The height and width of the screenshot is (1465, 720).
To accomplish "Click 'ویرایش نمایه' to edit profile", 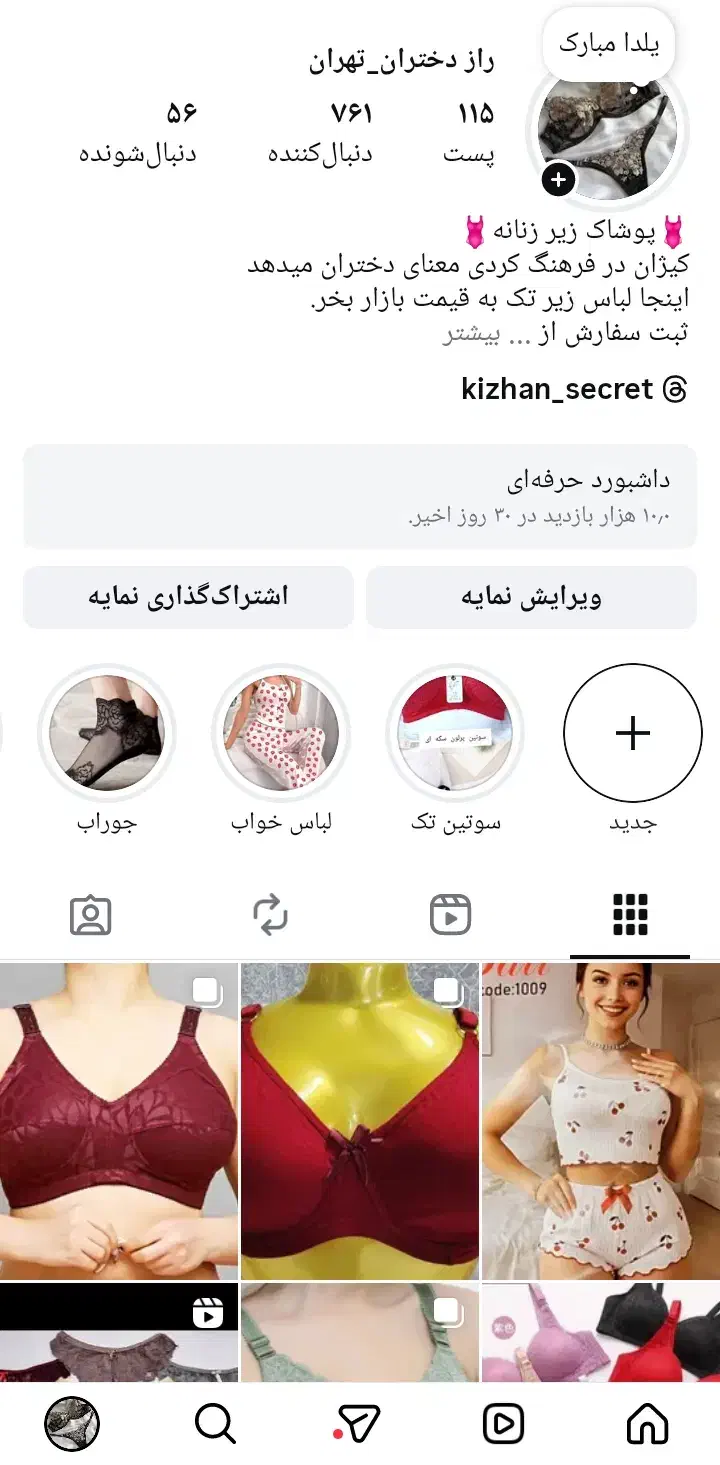I will click(x=532, y=597).
